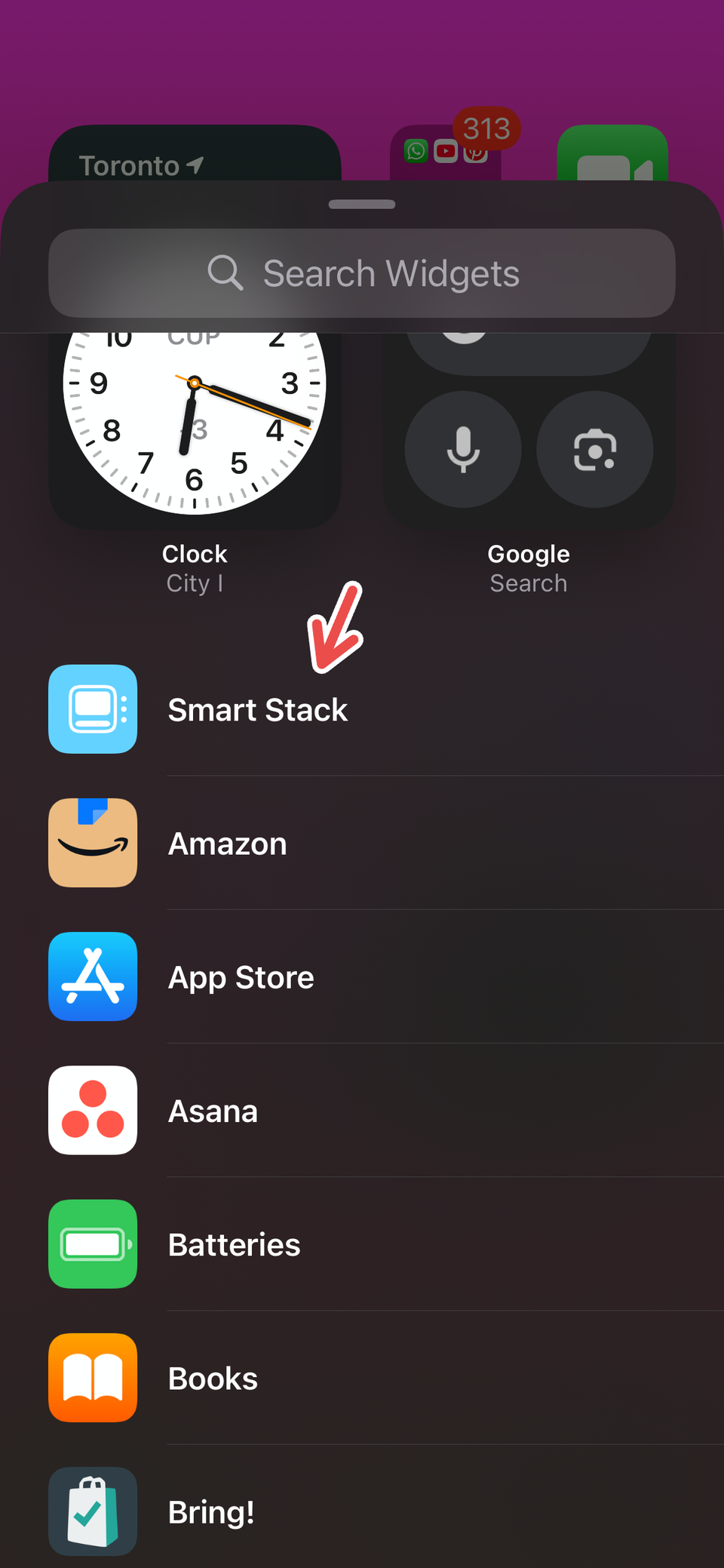Select the Clock City widget preview

(194, 423)
